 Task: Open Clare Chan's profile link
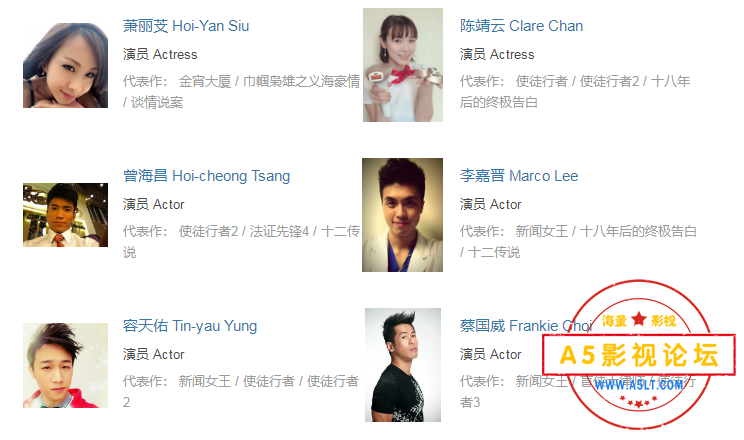[x=521, y=26]
